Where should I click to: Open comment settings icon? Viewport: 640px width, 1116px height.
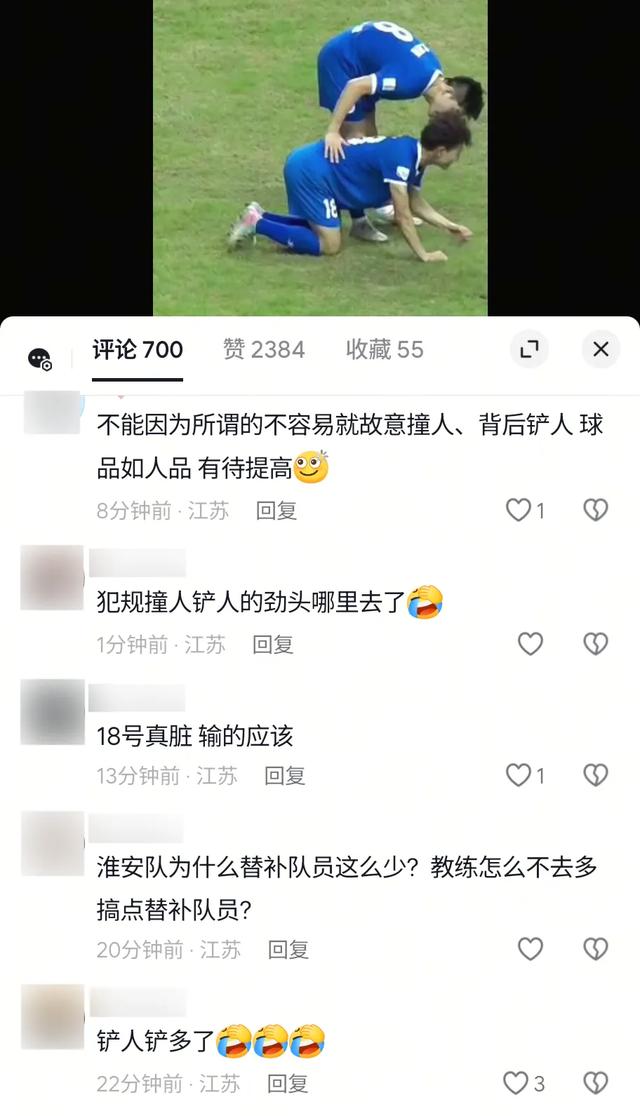pos(40,358)
